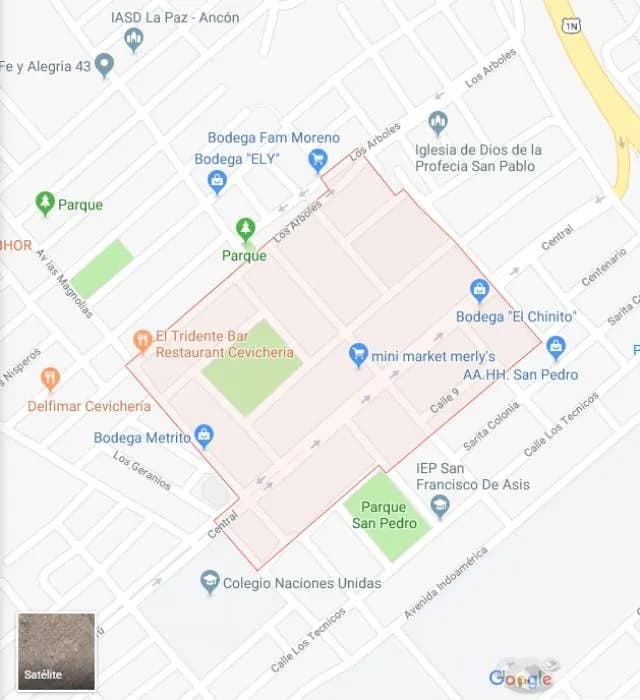Open Bodega Metrito place pin
Image resolution: width=640 pixels, height=700 pixels.
[x=204, y=435]
